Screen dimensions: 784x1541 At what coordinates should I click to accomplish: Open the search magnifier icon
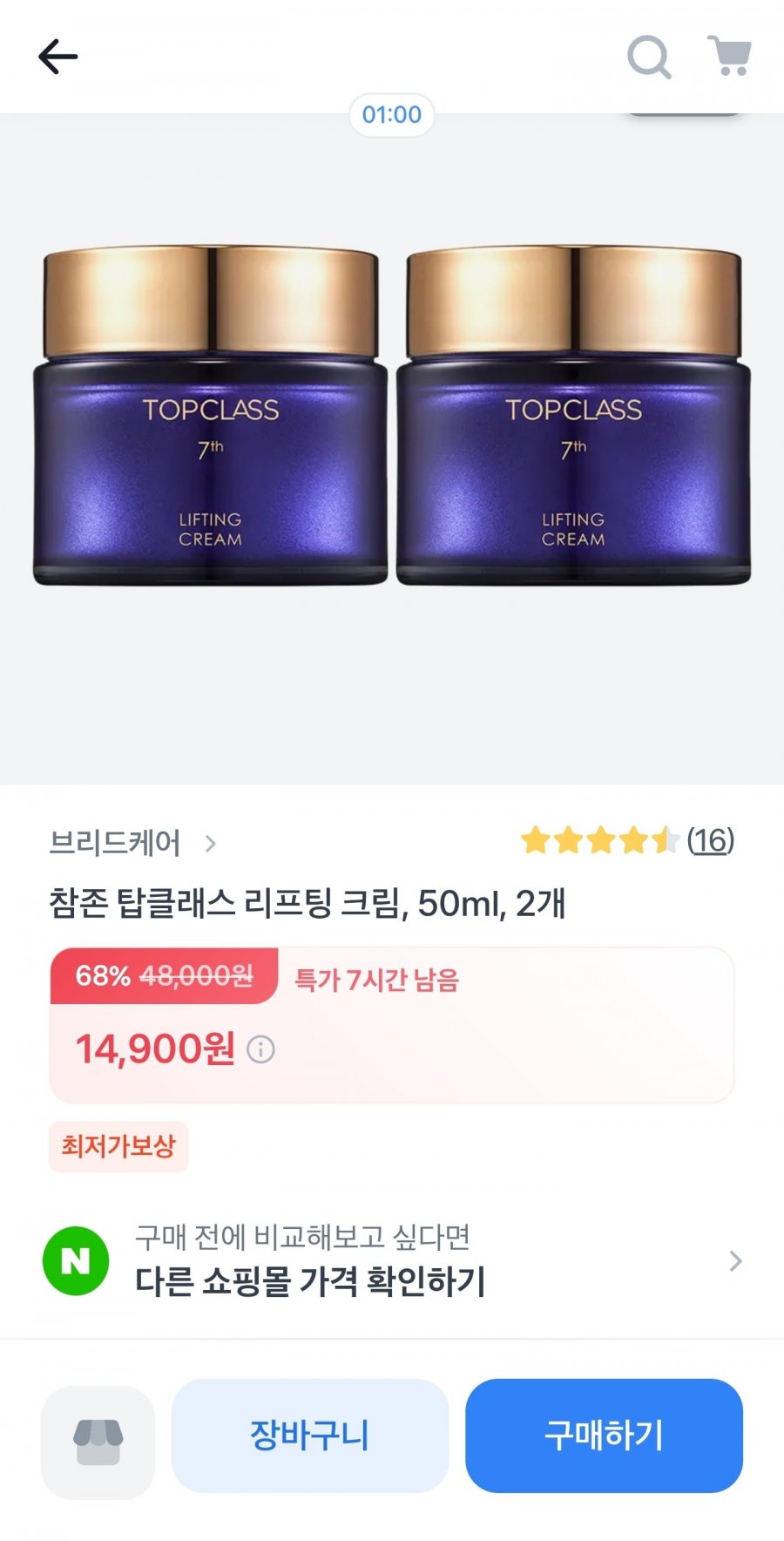(x=649, y=58)
